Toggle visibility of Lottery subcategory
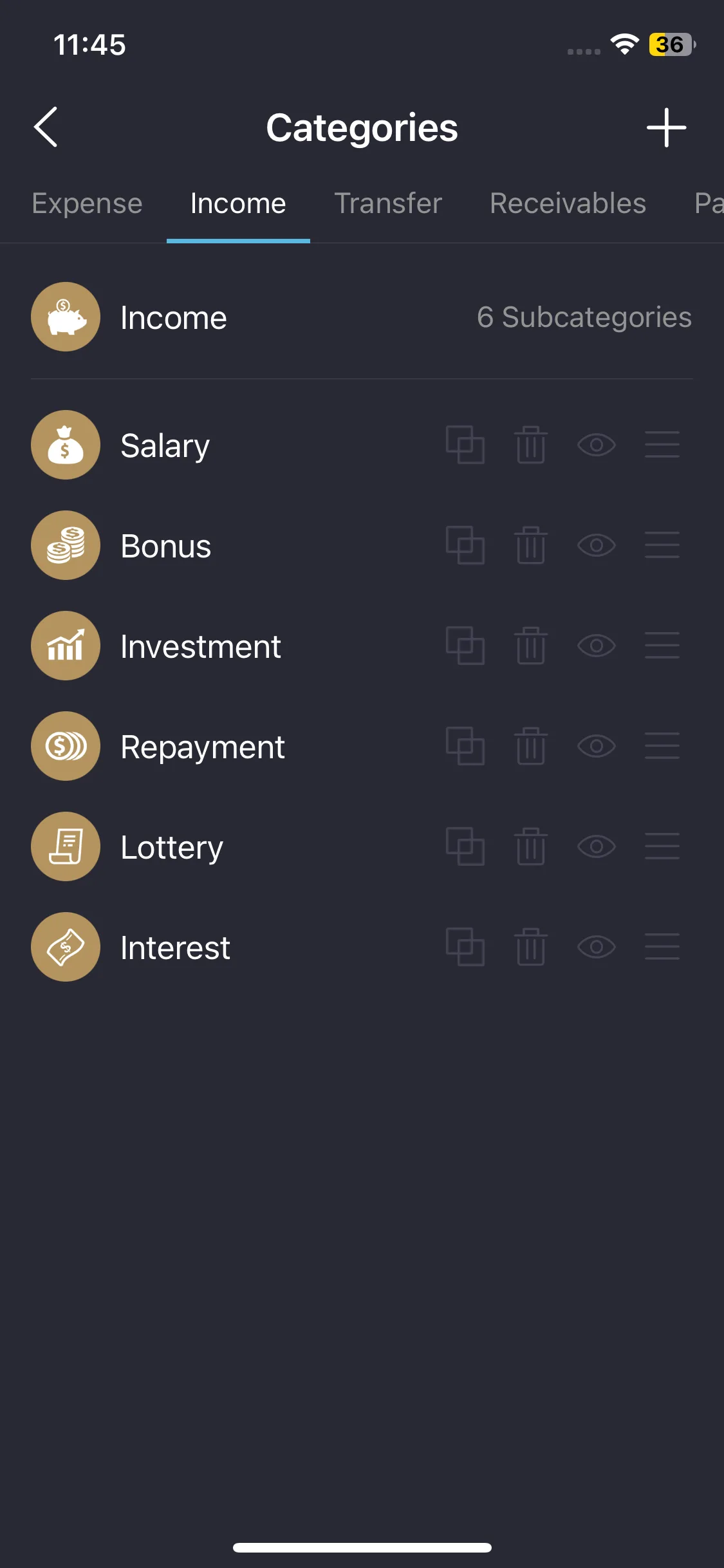 [x=597, y=846]
